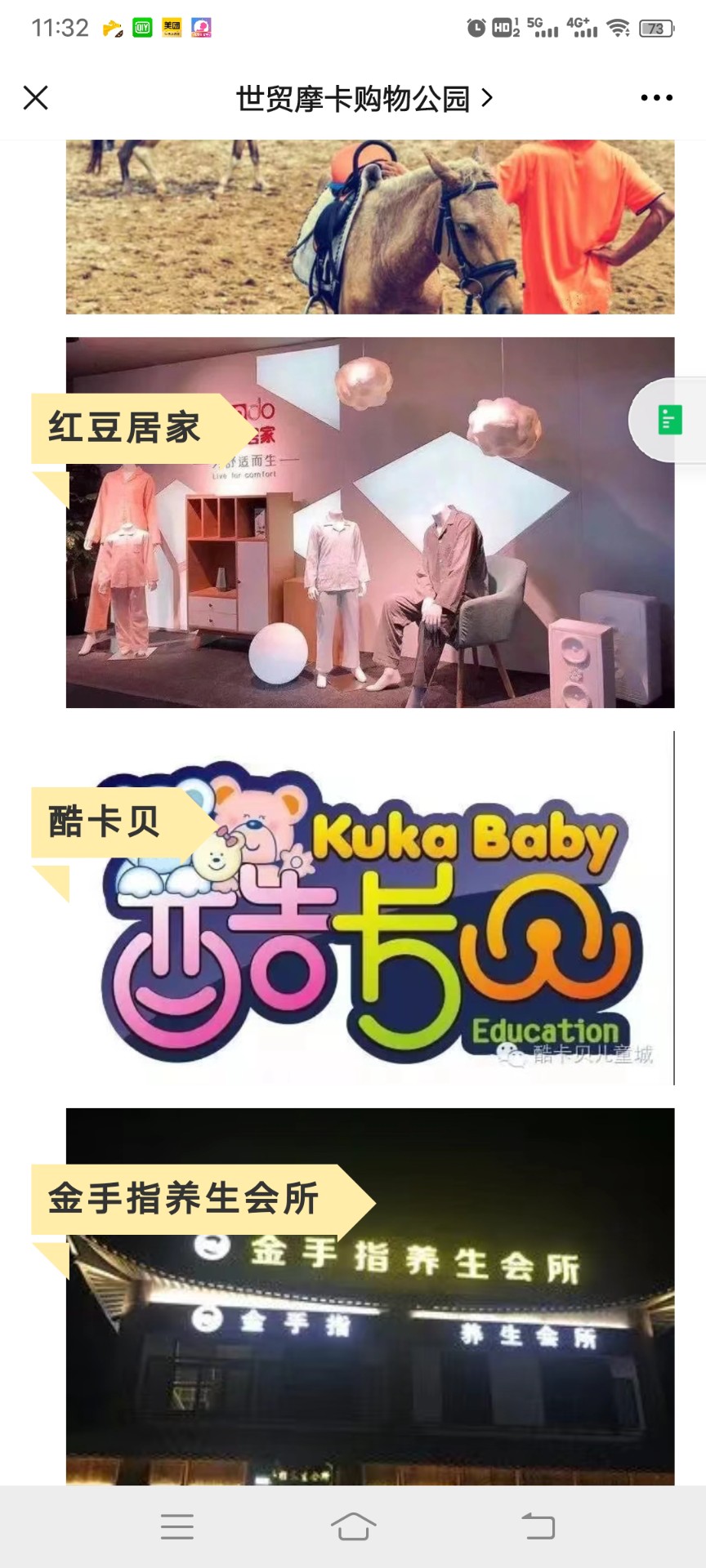
Task: Go to the system home screen
Action: coord(353,1526)
